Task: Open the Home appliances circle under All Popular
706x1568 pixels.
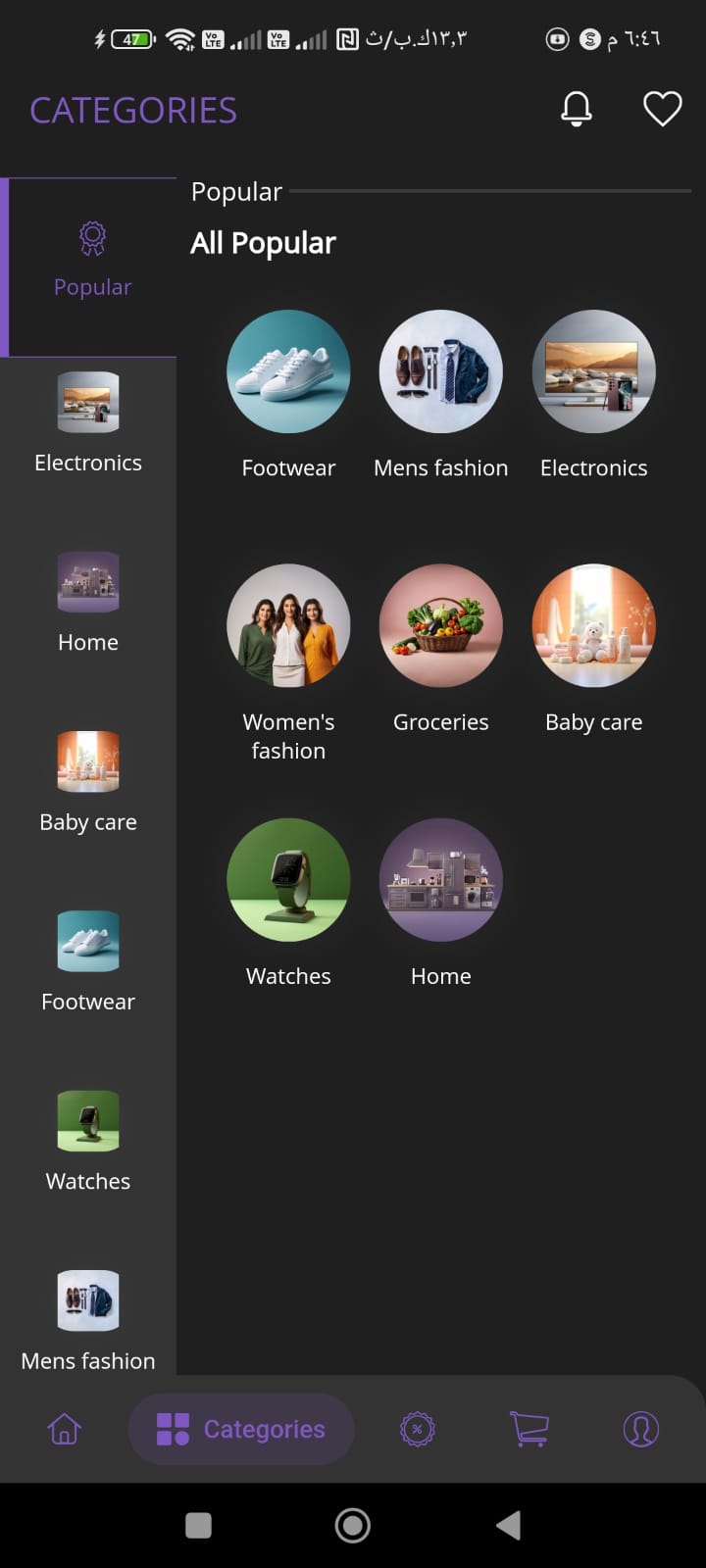Action: pyautogui.click(x=441, y=880)
